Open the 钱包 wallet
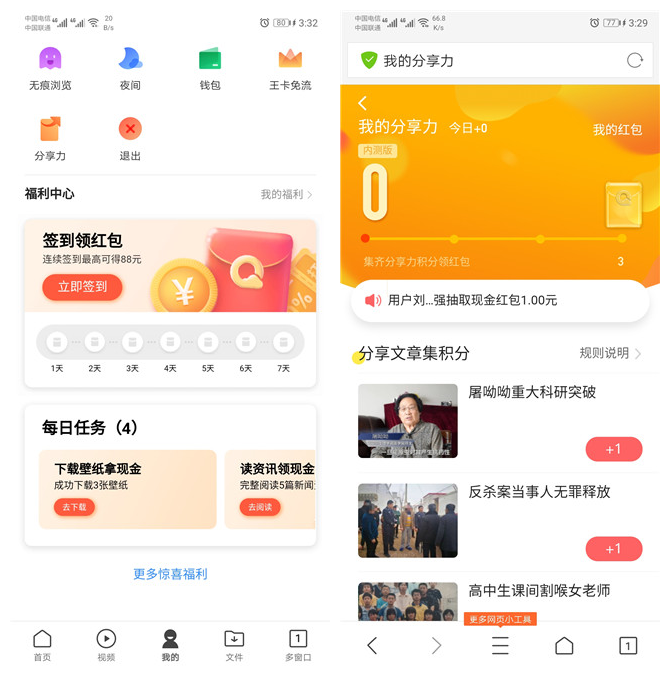This screenshot has height=680, width=670. point(209,68)
